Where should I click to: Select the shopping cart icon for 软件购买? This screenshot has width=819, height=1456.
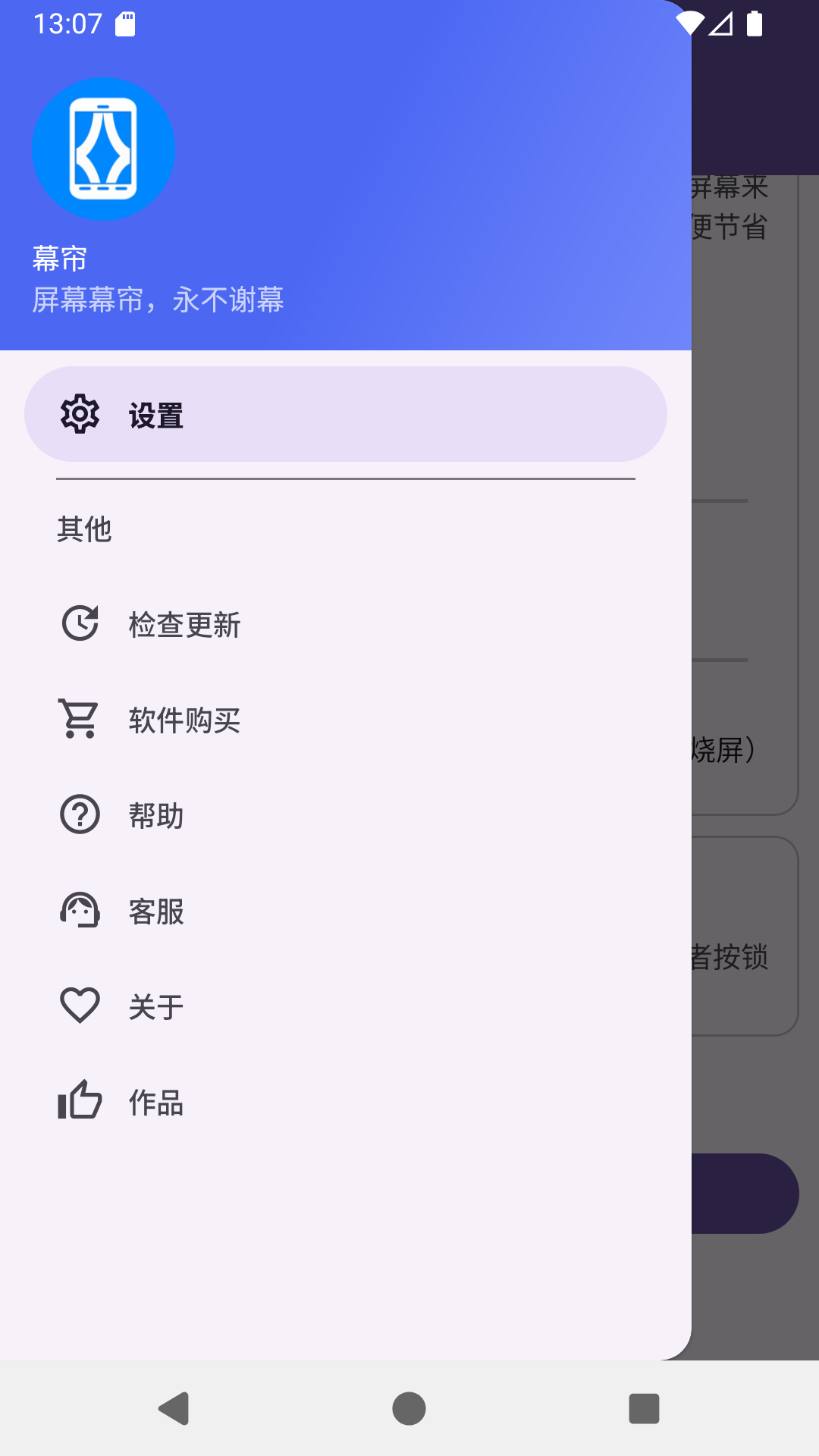pyautogui.click(x=79, y=720)
